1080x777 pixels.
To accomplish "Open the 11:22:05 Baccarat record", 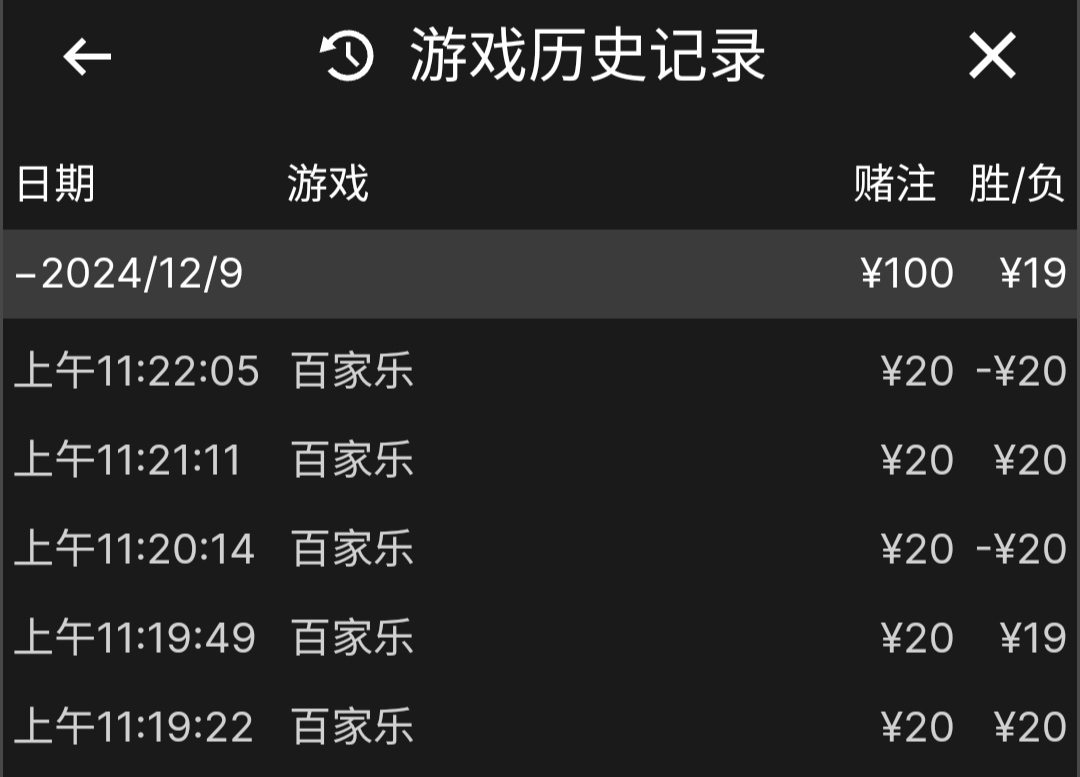I will (540, 372).
